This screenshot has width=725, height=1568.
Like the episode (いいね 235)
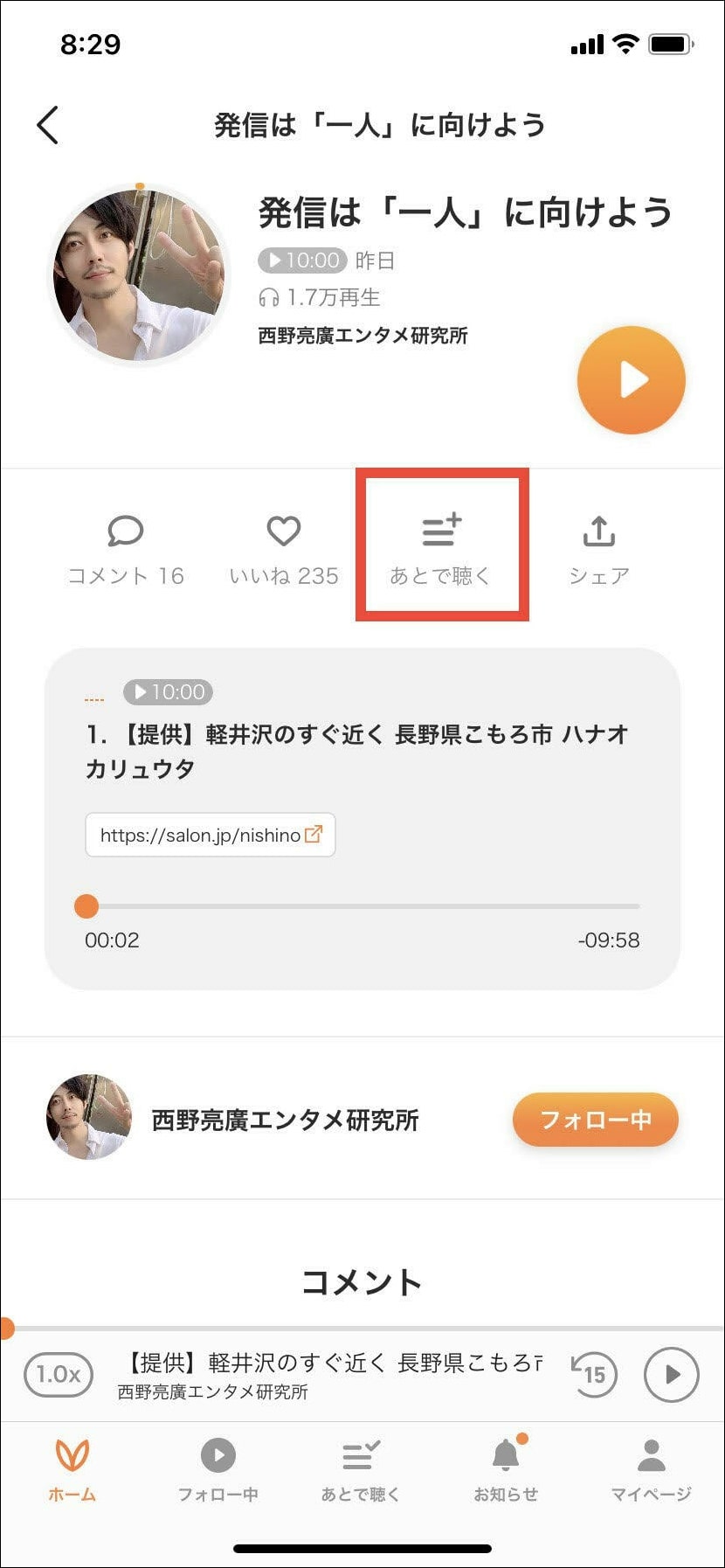[x=283, y=550]
